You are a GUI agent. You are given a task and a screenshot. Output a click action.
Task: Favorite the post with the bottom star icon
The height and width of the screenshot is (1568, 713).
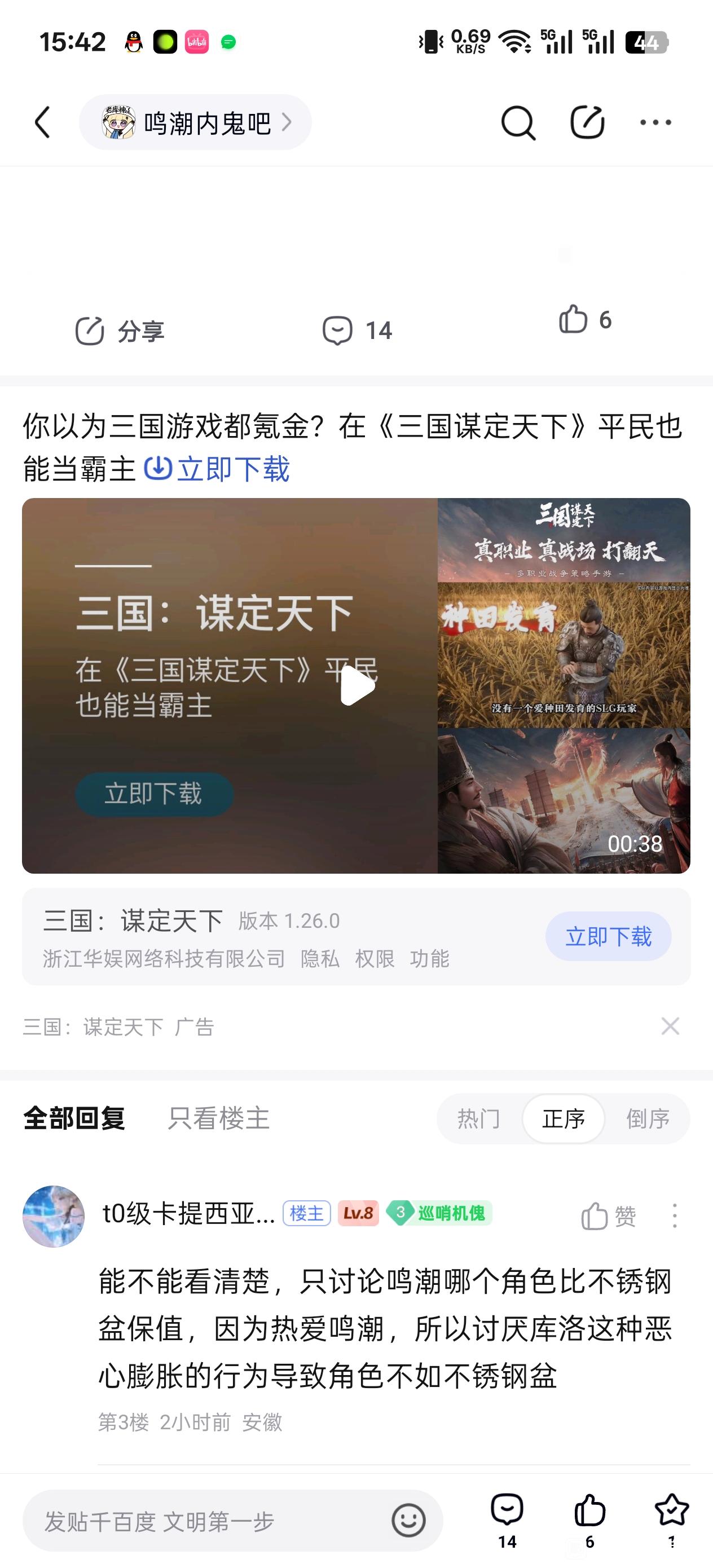pos(672,1521)
